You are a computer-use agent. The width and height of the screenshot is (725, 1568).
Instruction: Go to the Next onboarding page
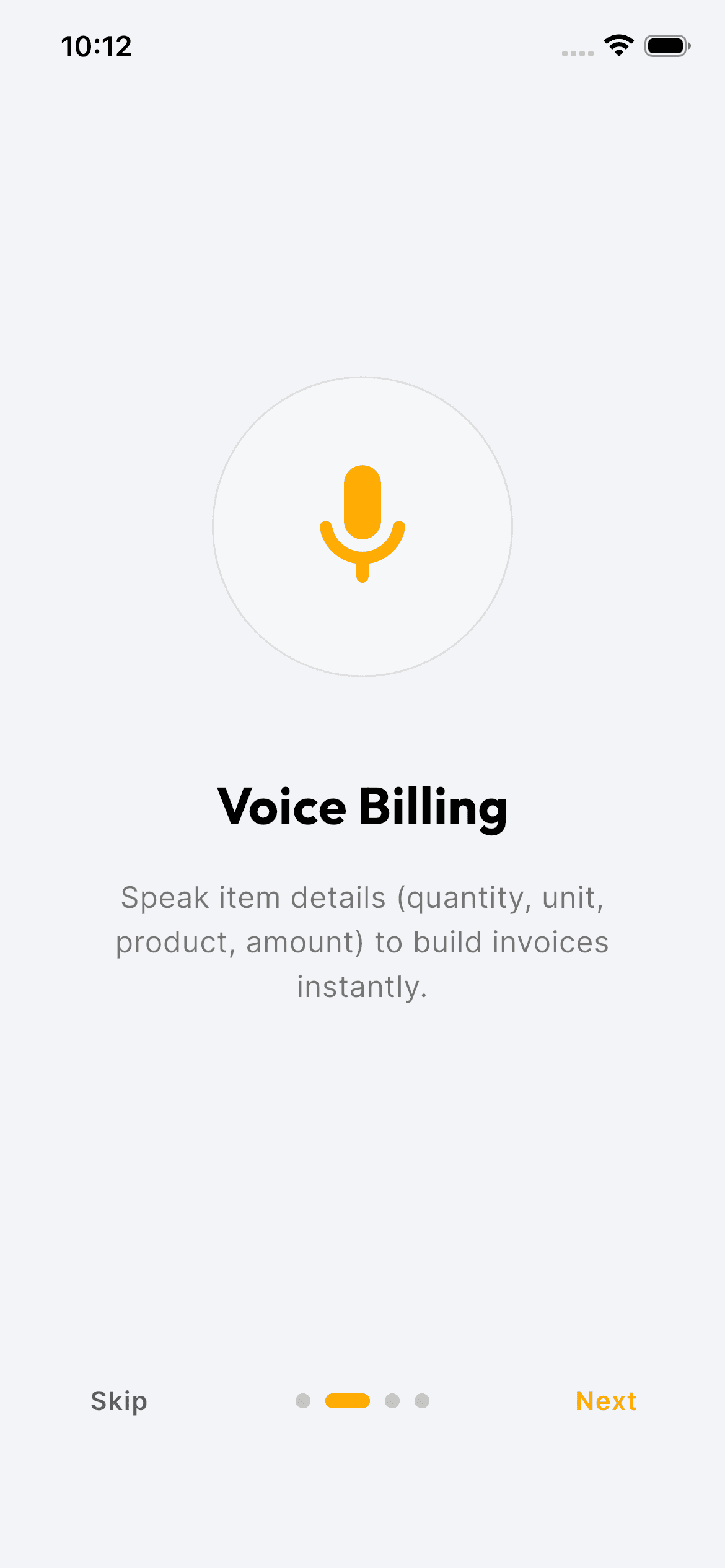click(x=605, y=1401)
